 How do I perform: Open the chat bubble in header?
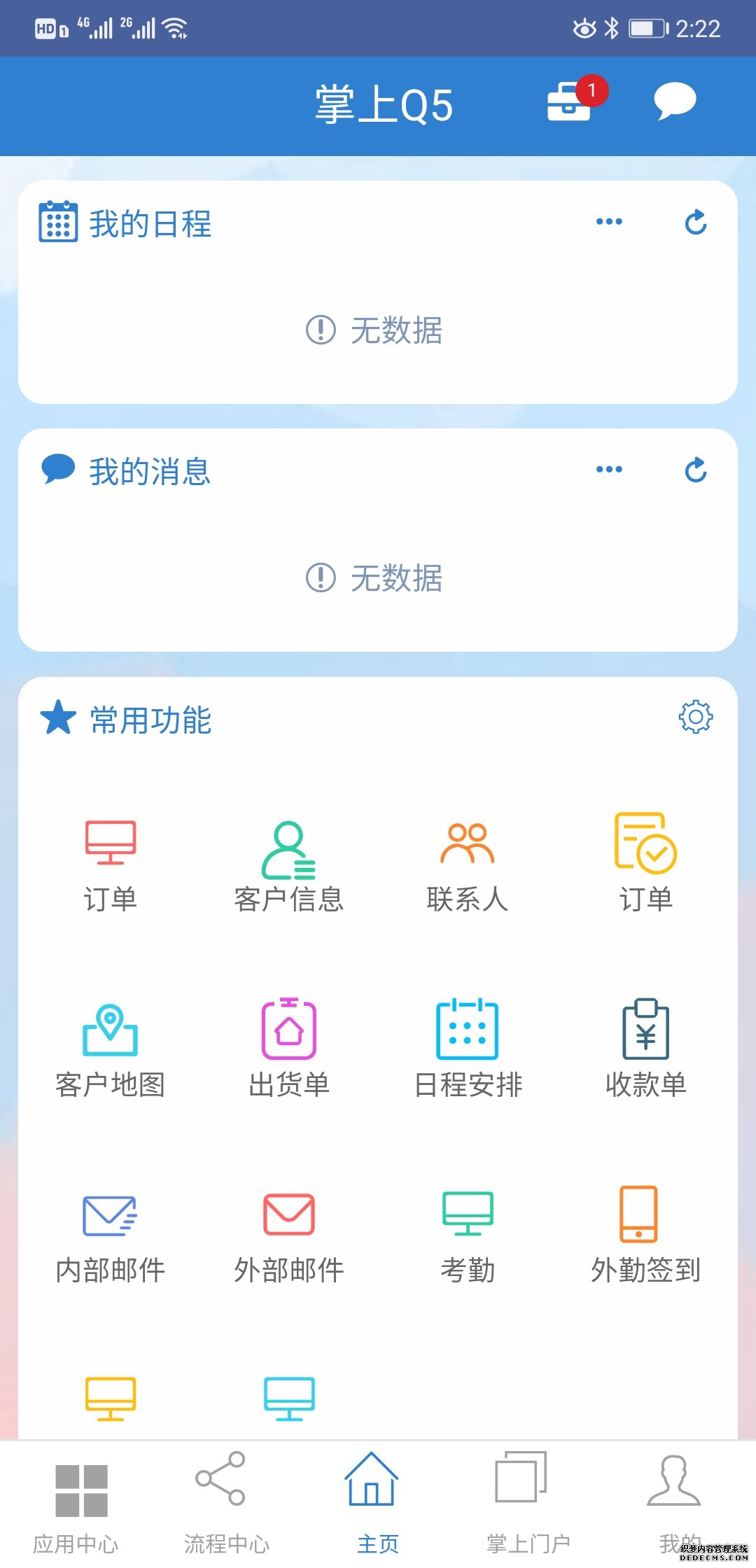[x=675, y=101]
